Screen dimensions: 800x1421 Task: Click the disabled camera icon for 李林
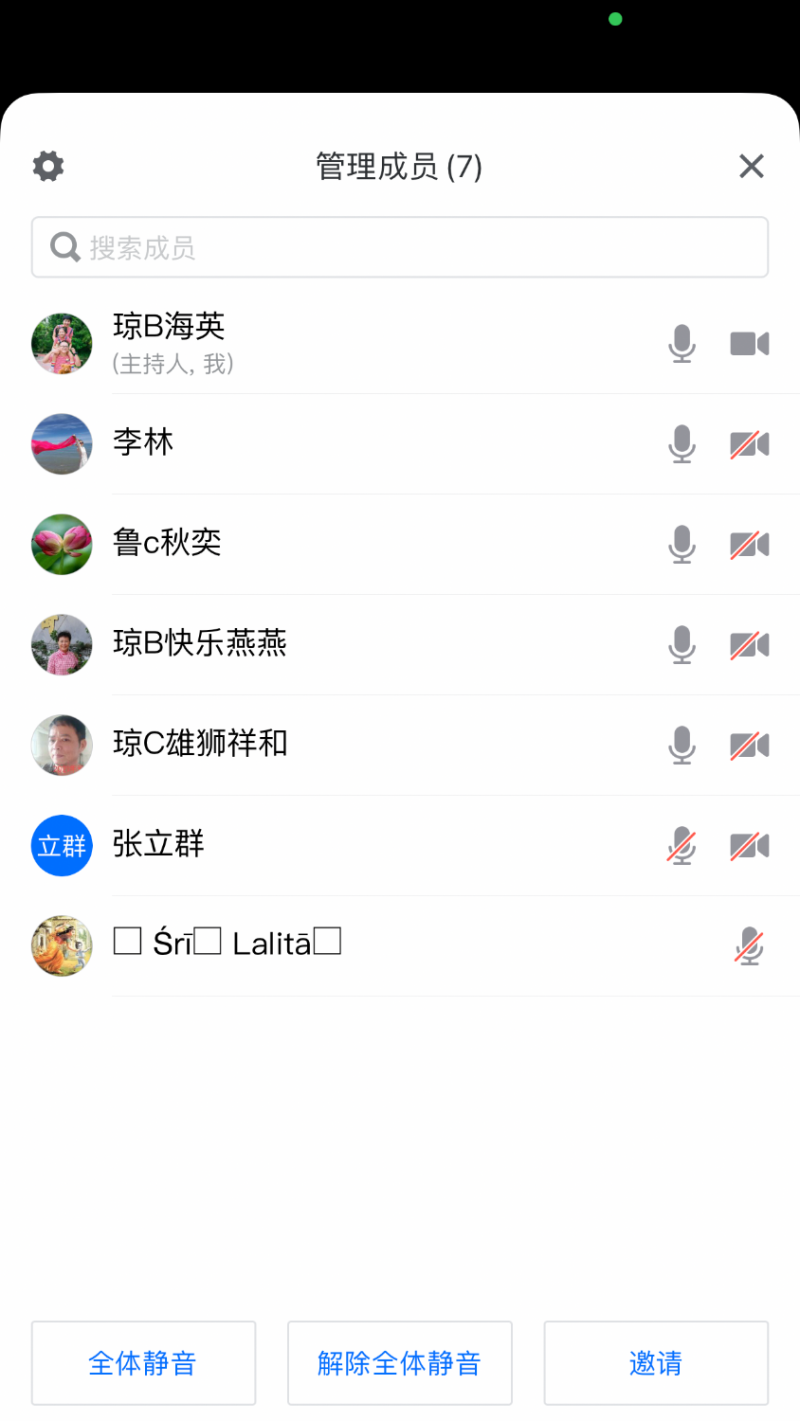point(750,444)
